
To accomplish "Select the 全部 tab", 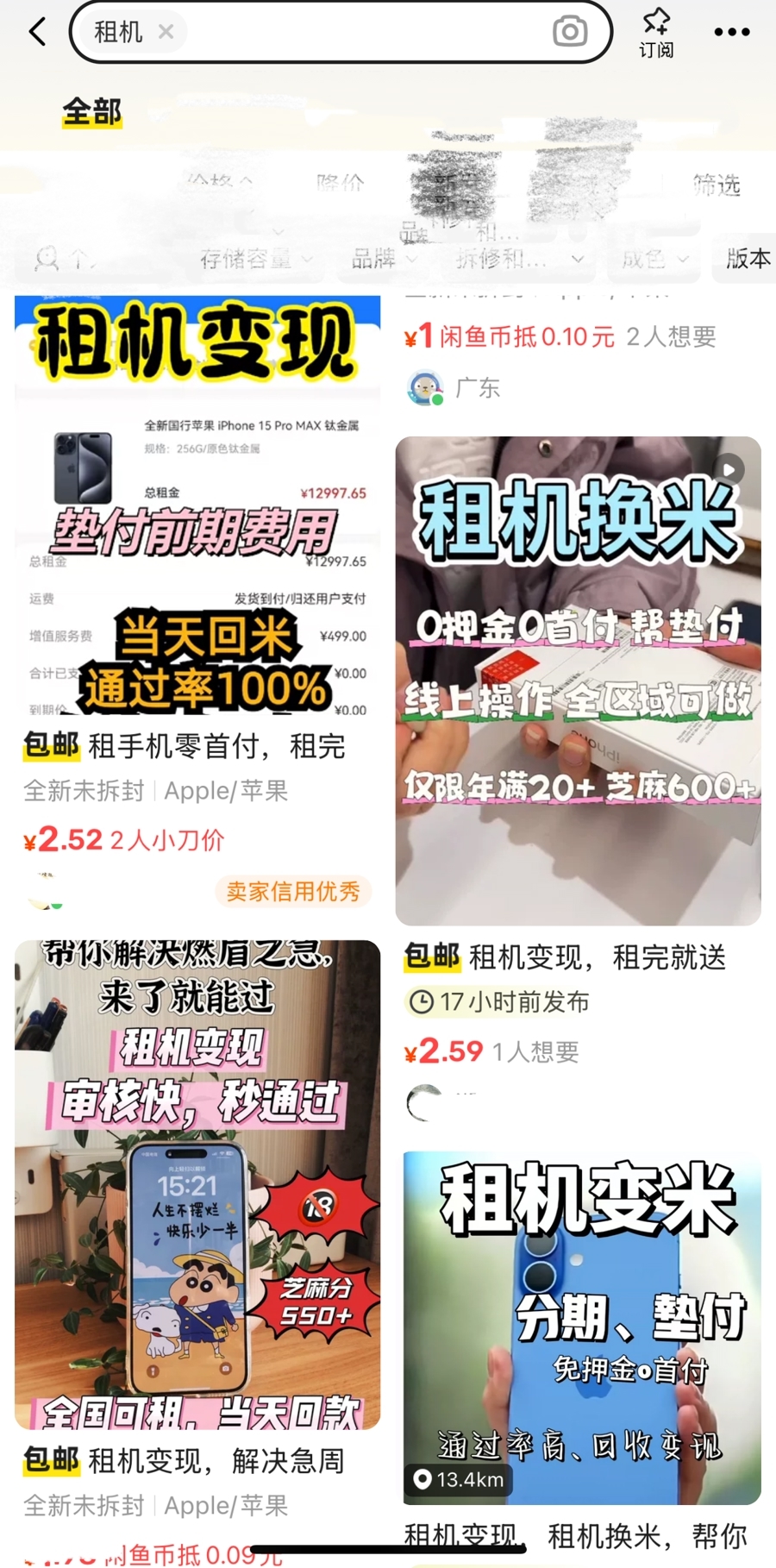I will [x=92, y=112].
